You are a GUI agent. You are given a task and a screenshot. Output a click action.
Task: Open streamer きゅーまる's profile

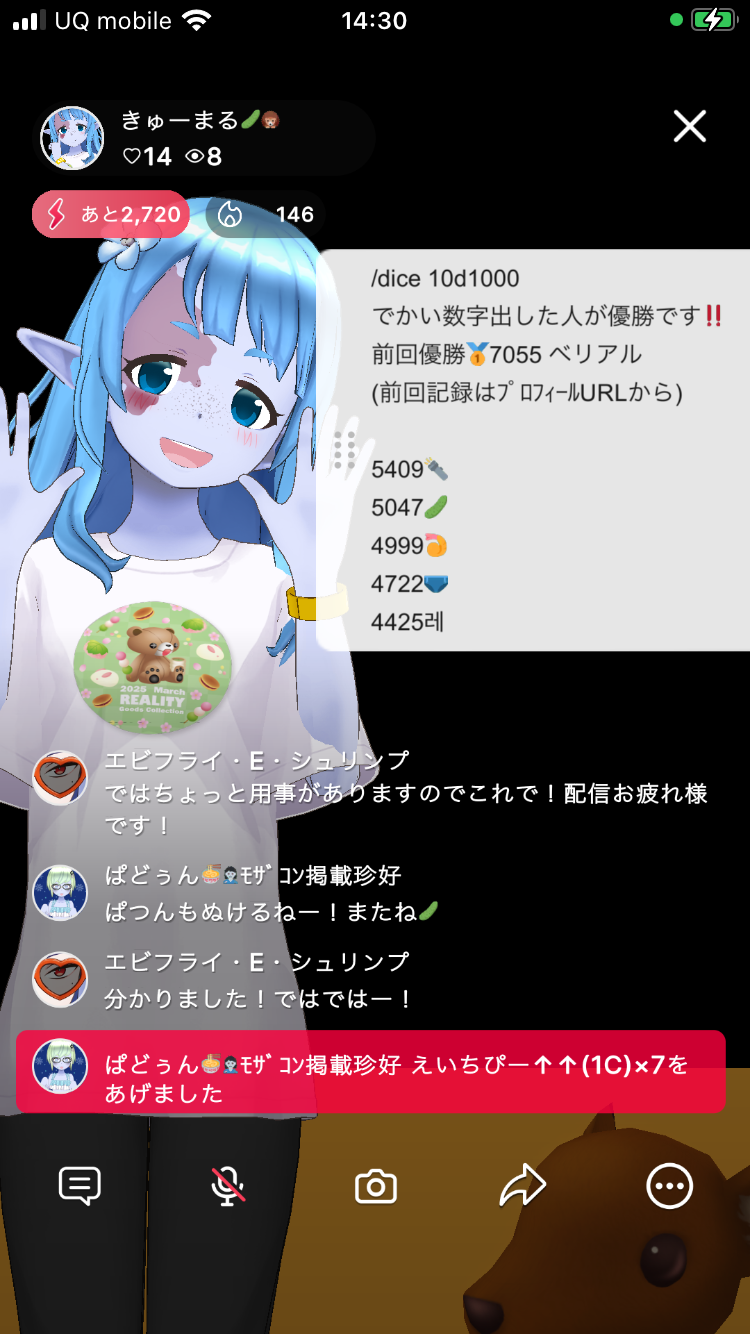pos(72,139)
